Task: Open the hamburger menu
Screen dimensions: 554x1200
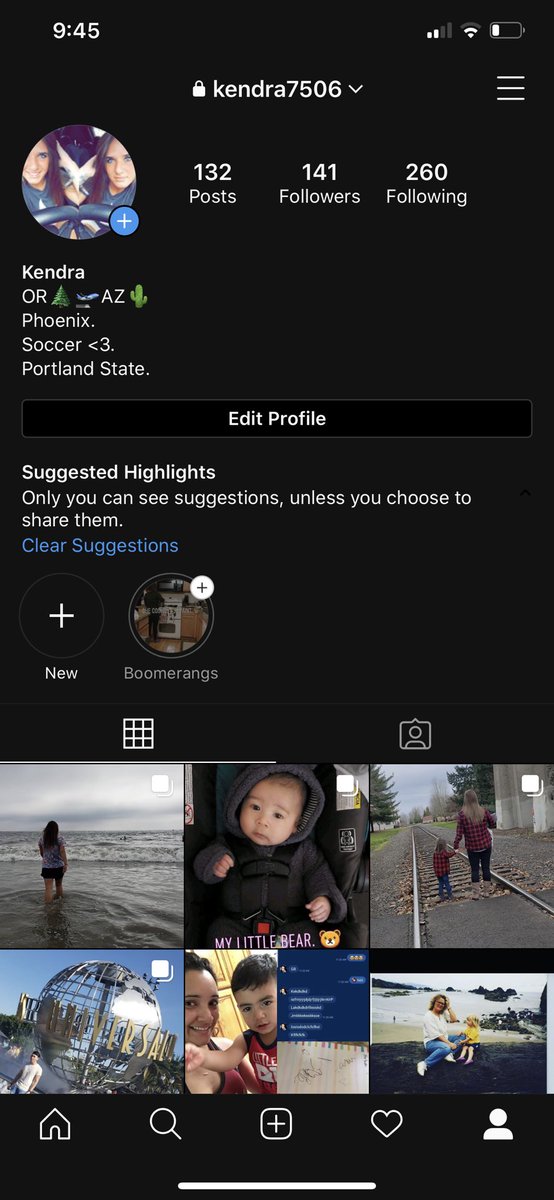Action: pos(510,88)
